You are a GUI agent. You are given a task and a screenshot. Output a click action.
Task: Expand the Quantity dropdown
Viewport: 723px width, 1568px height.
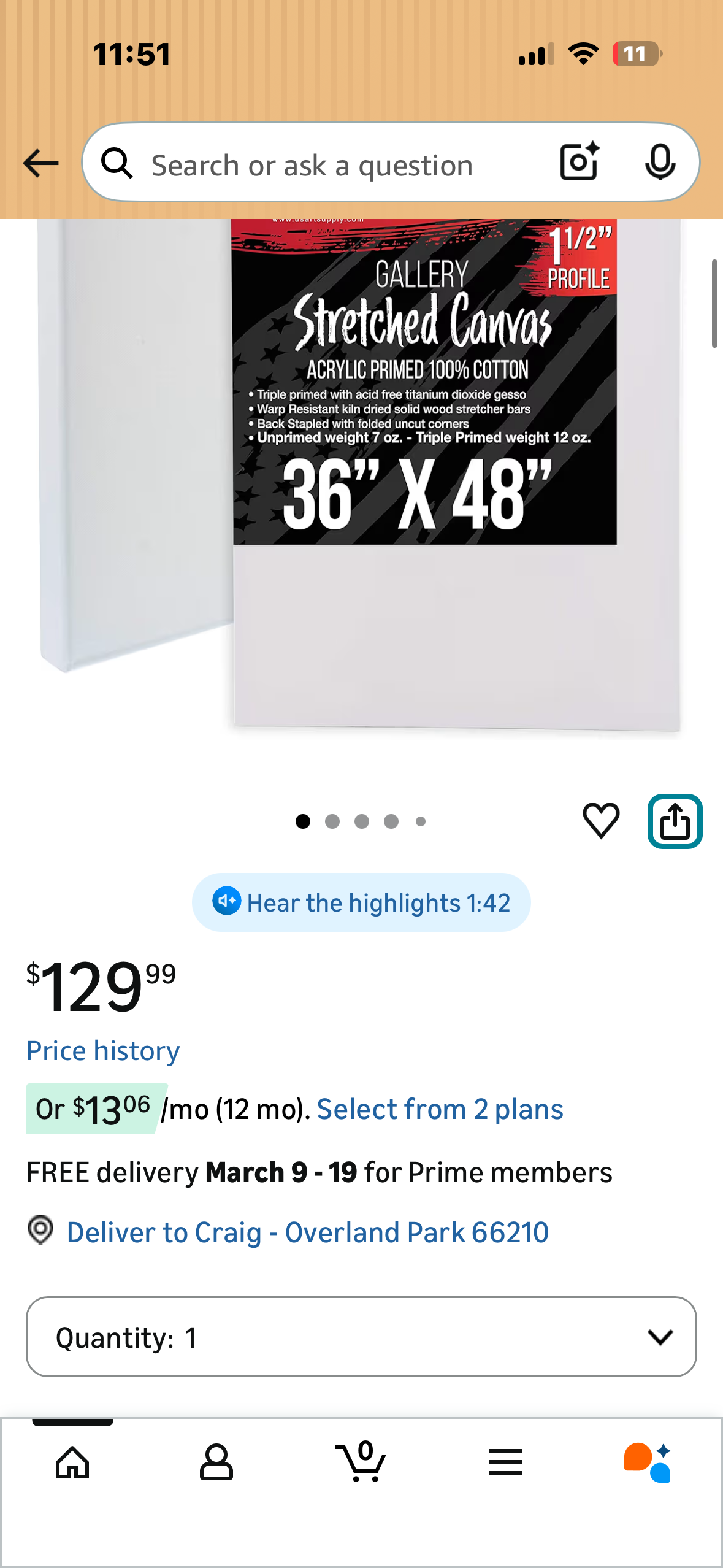(361, 1337)
